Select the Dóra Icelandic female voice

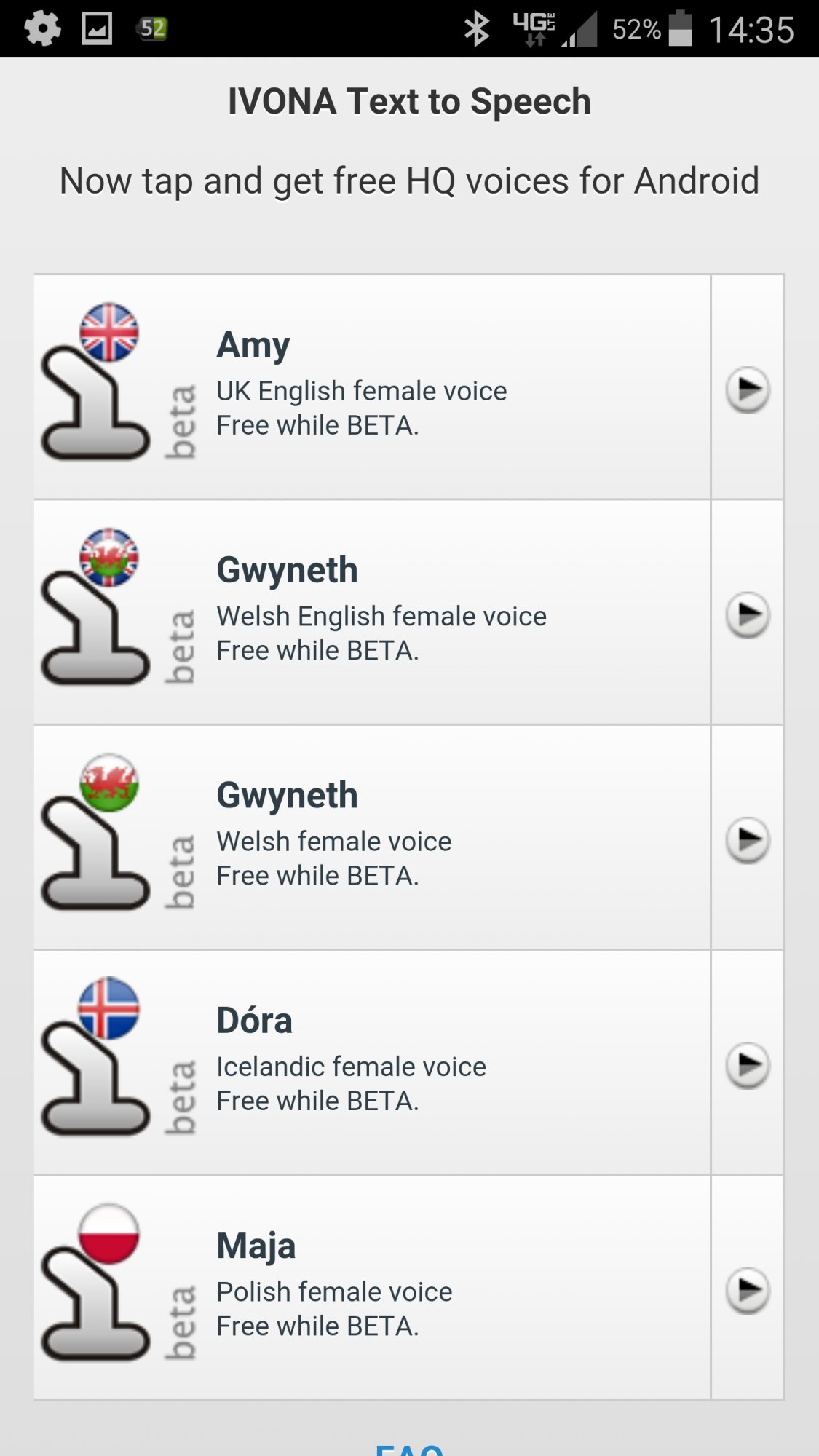[x=372, y=1063]
